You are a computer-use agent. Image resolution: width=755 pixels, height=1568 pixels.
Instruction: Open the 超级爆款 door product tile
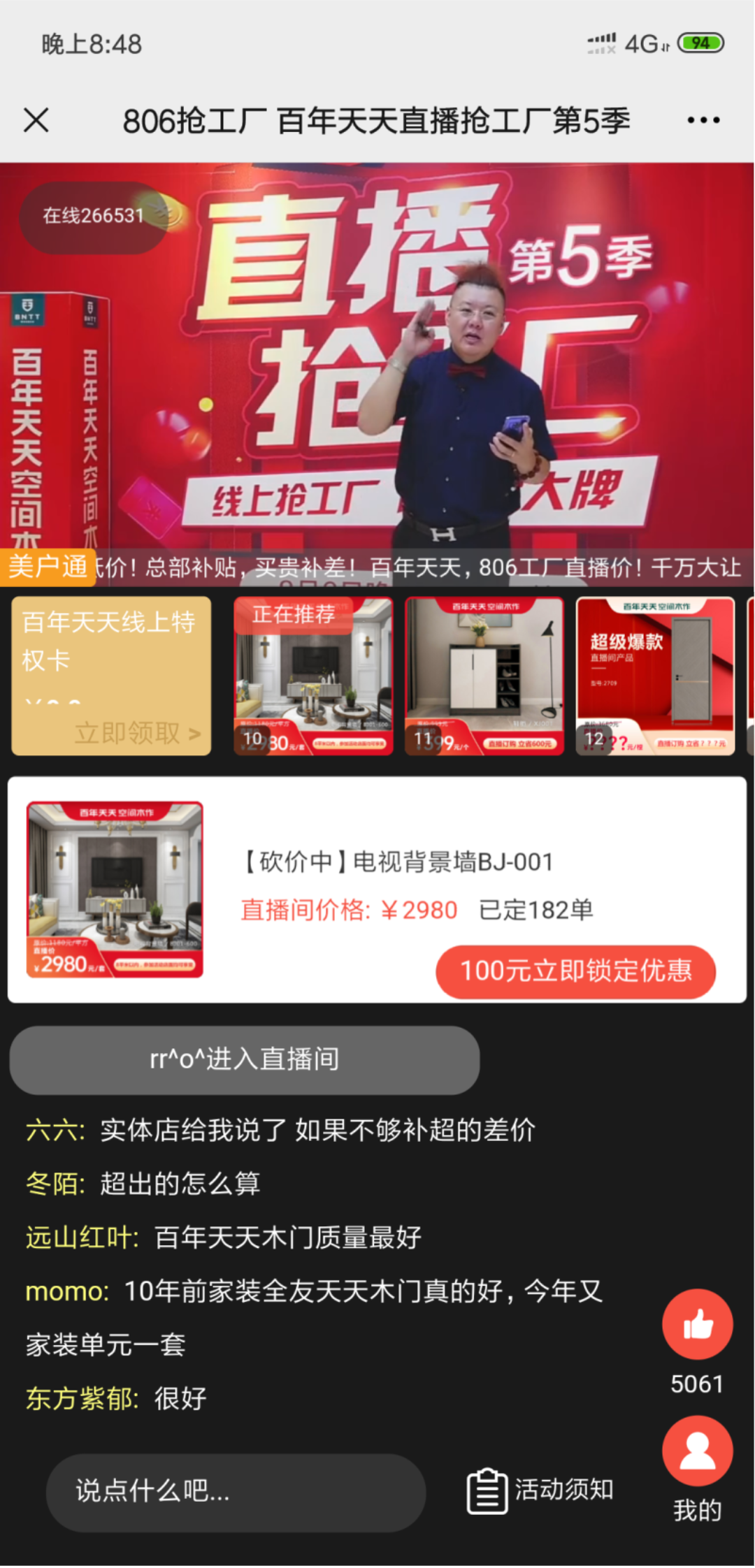pos(655,676)
